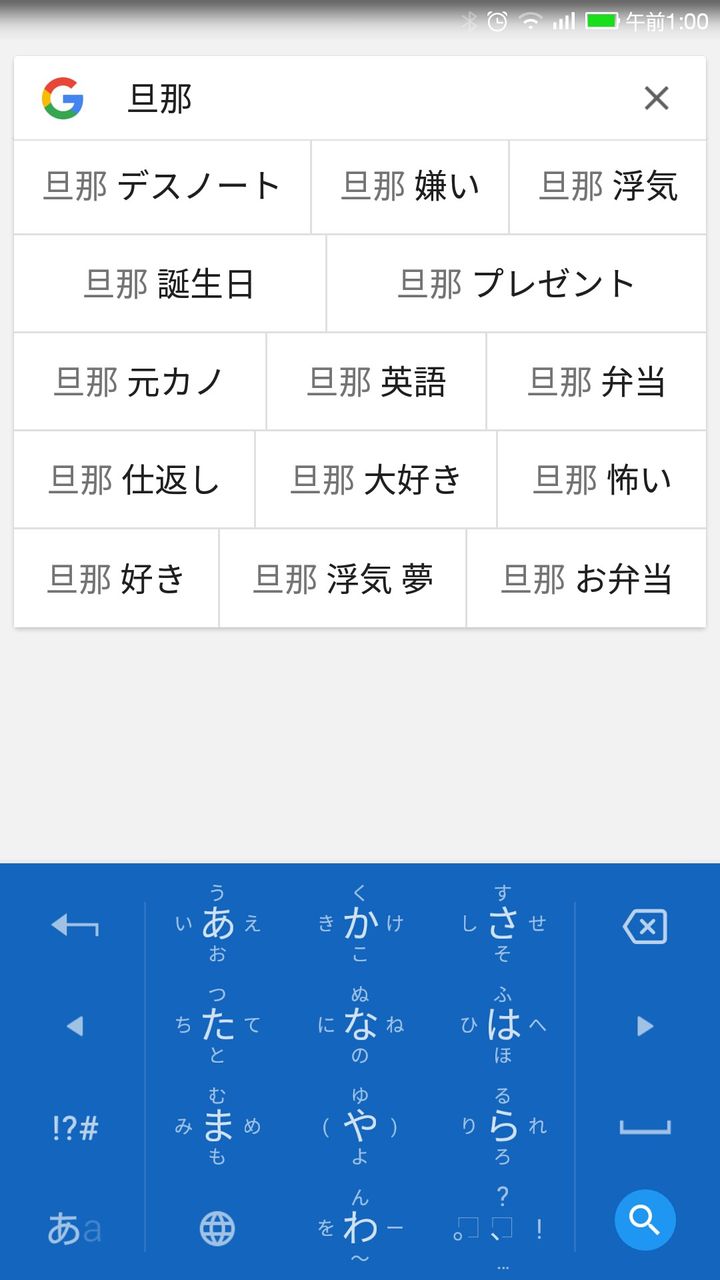
Task: Select the 旦那 英語 suggestion
Action: [x=376, y=382]
